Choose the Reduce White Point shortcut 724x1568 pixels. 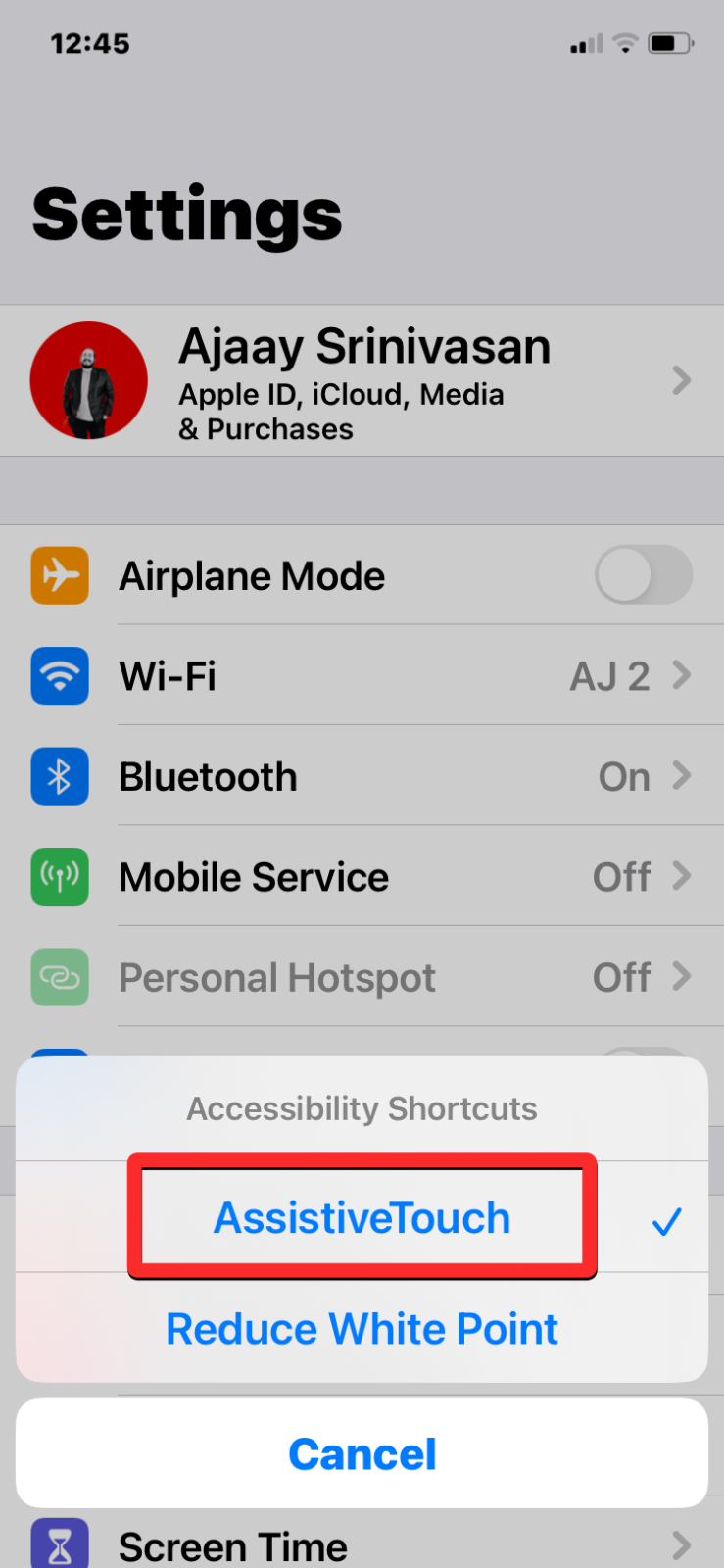[362, 1329]
